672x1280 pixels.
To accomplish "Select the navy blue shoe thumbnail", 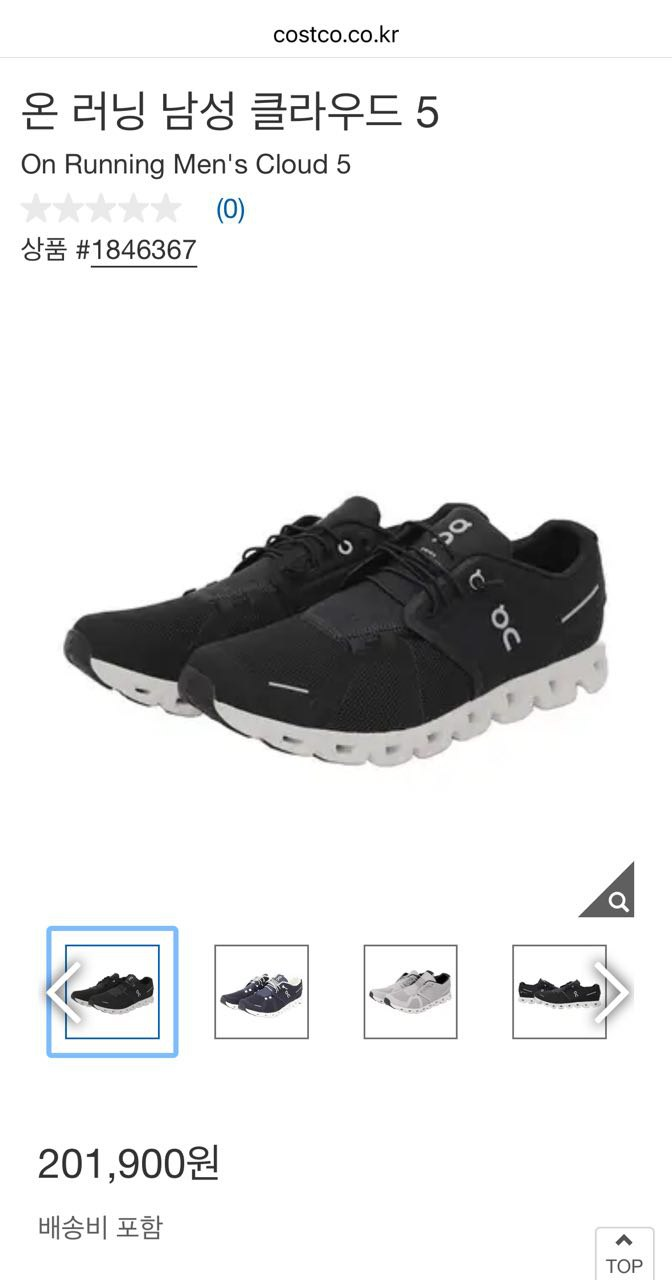I will (261, 992).
